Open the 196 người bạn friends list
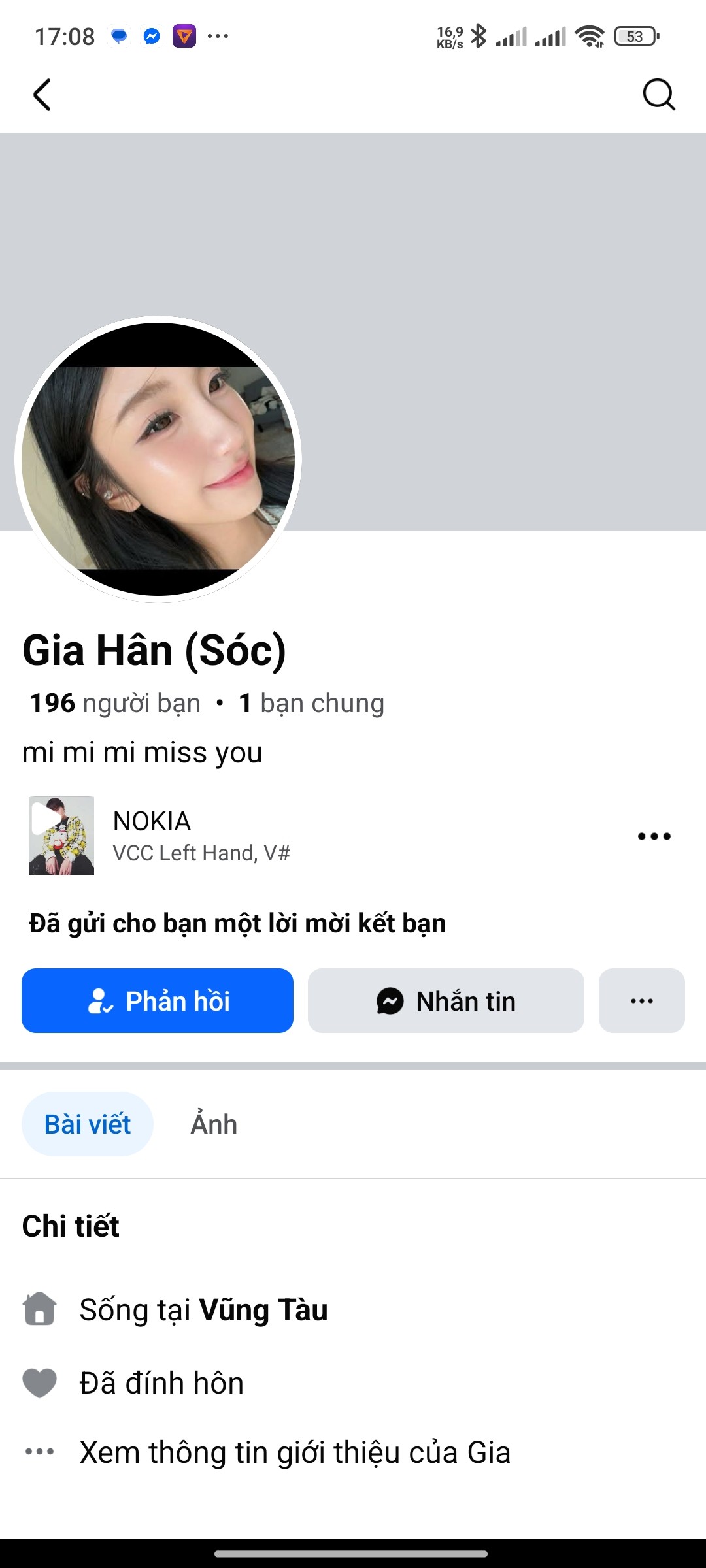This screenshot has width=706, height=1568. point(115,704)
